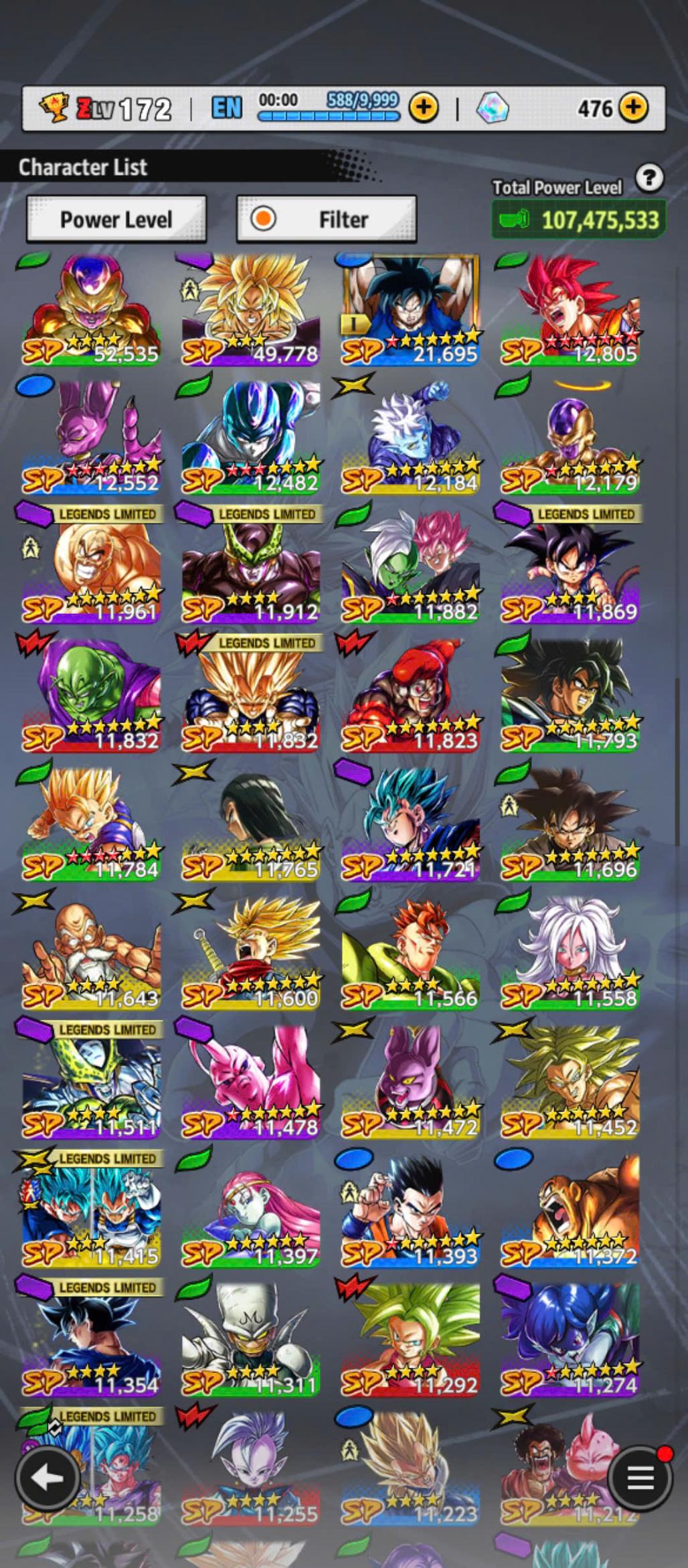Open the Filter options
The image size is (688, 1568).
[327, 219]
